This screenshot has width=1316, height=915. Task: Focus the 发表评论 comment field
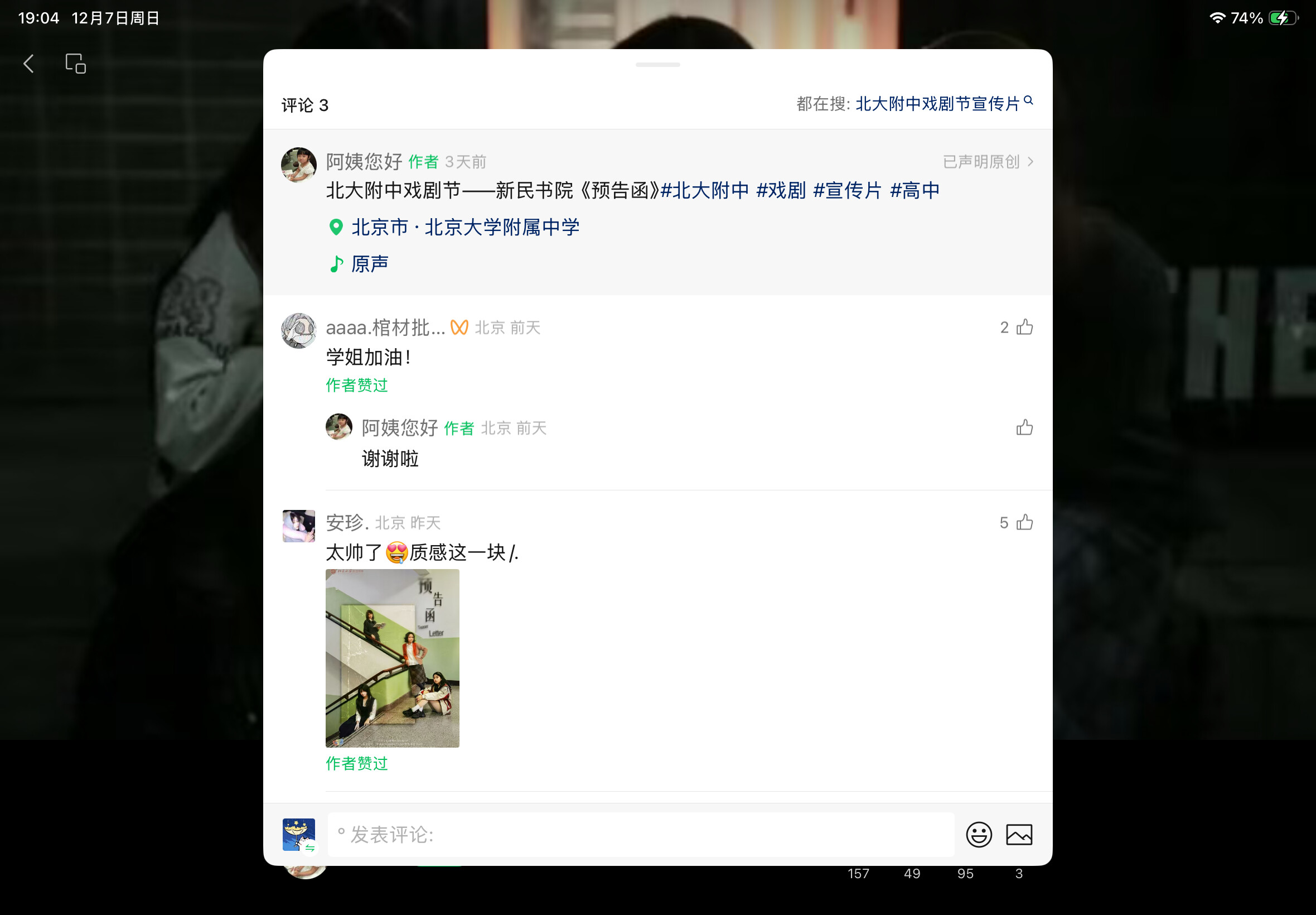click(640, 835)
